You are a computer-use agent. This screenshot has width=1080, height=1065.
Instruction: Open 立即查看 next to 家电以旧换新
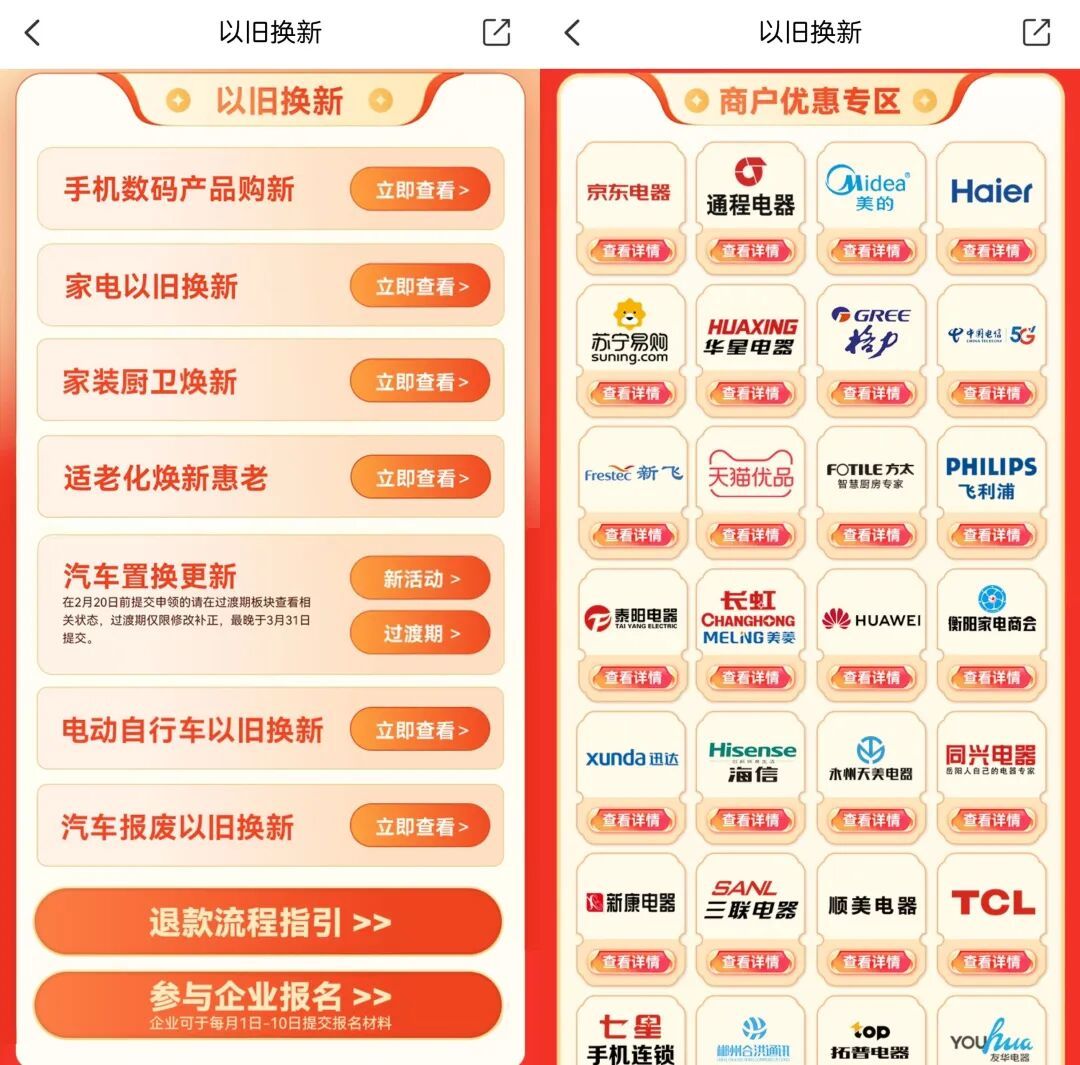click(x=420, y=286)
